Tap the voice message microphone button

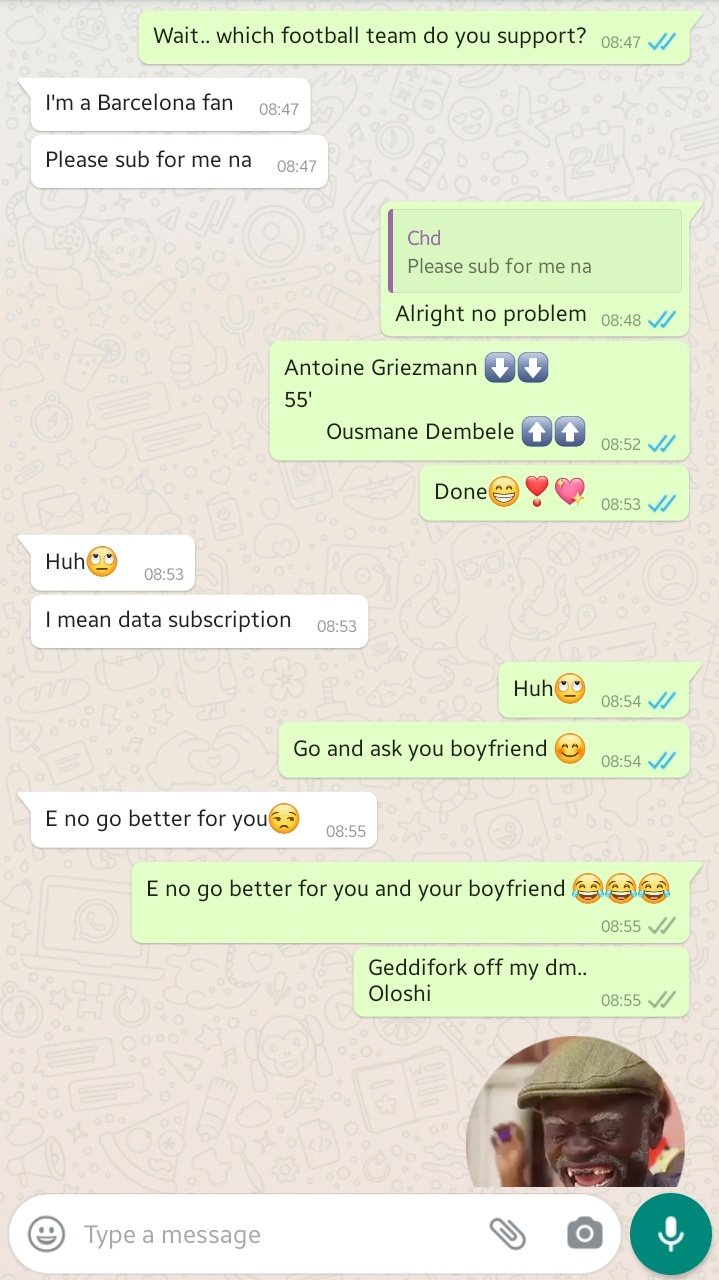670,1234
